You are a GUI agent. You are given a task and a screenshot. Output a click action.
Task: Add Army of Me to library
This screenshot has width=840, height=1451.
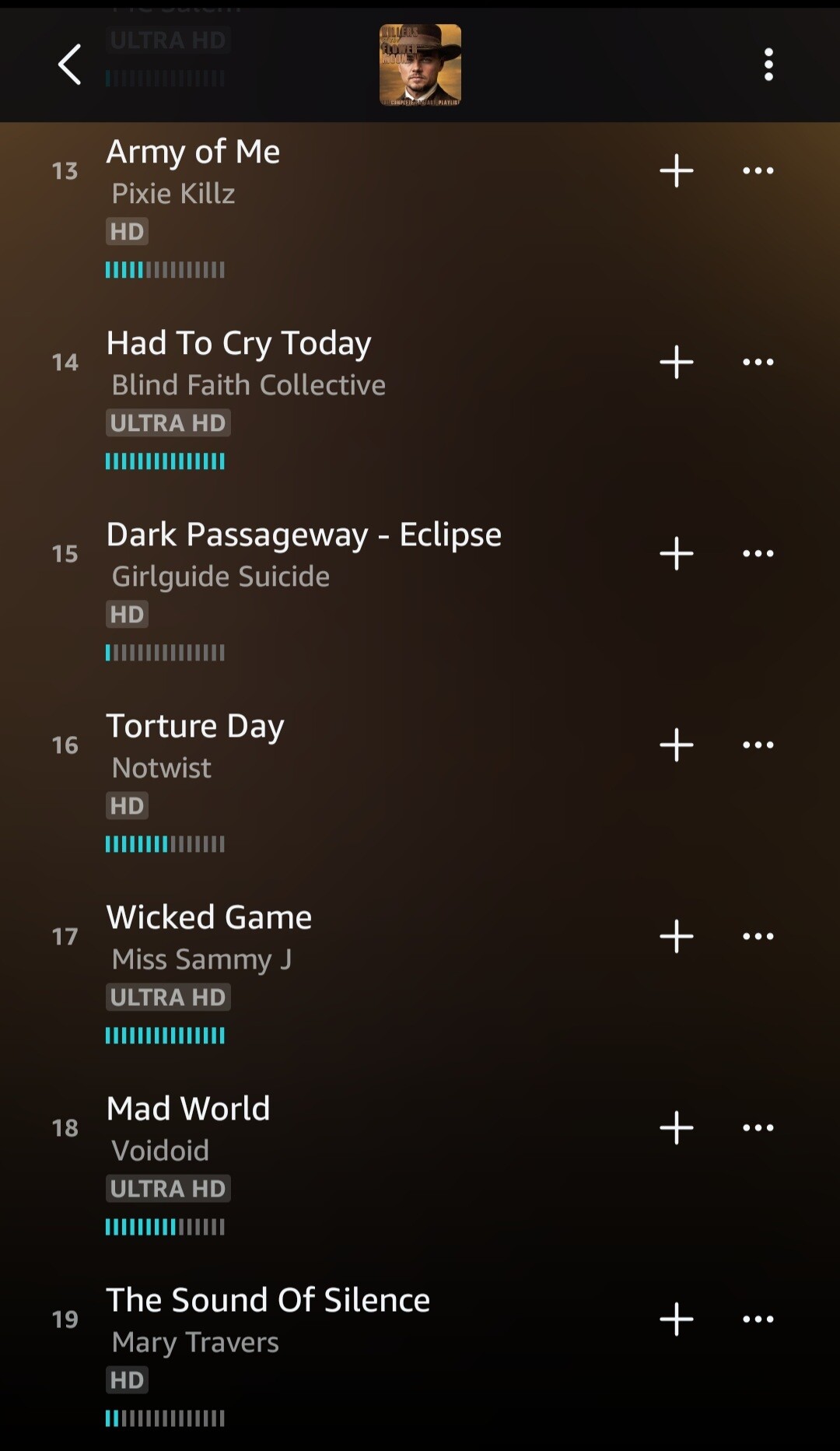point(677,170)
